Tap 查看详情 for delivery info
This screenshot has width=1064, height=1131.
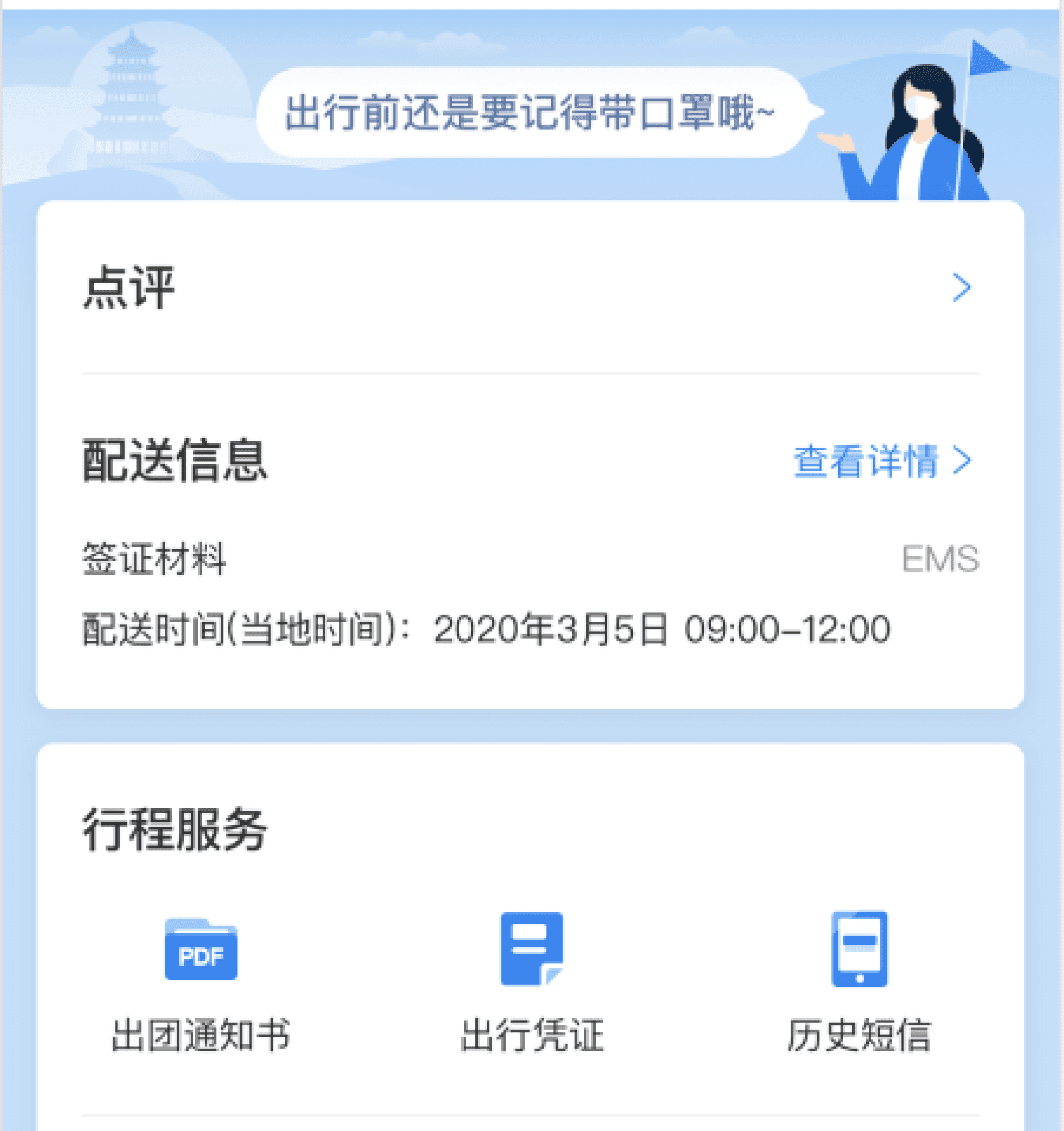(x=882, y=461)
